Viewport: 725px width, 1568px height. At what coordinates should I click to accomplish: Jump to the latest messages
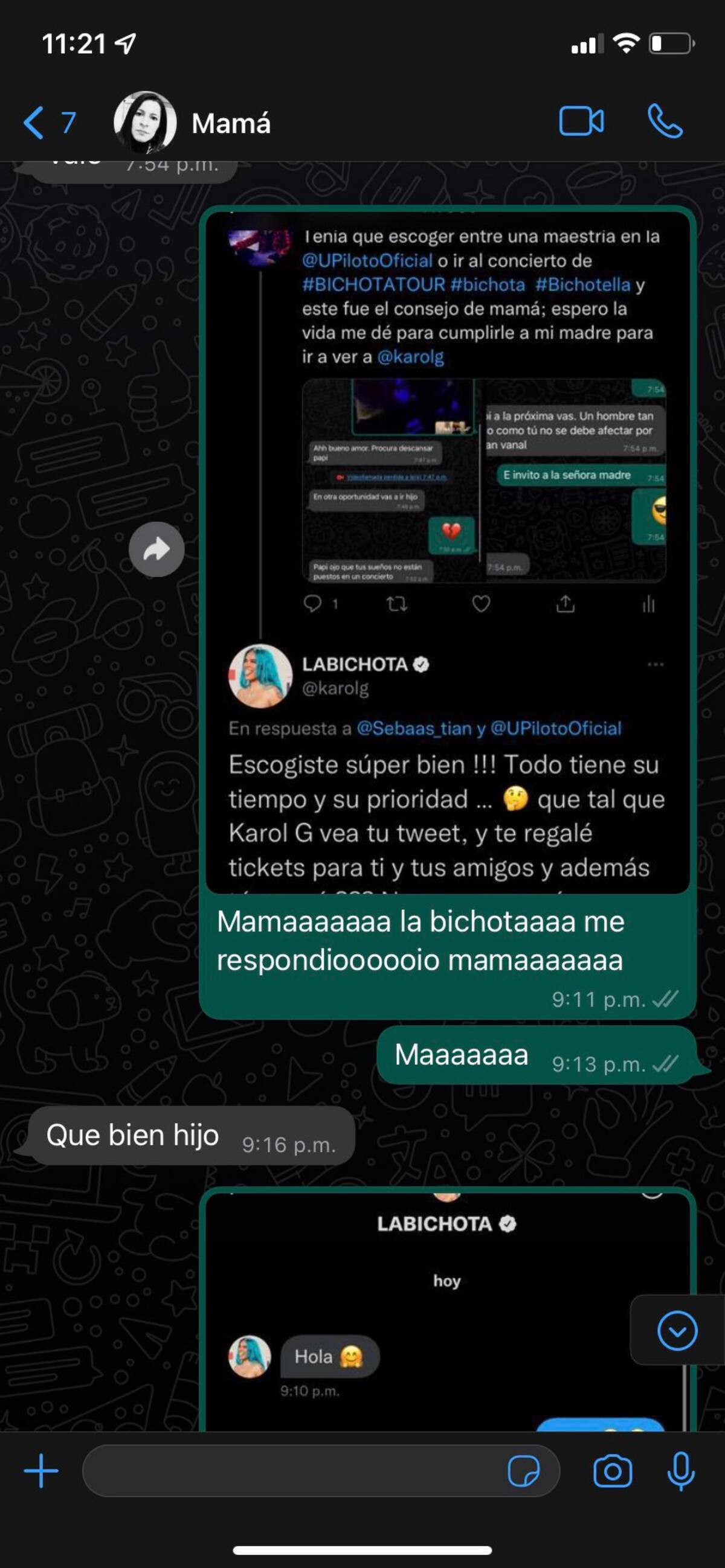point(677,1331)
